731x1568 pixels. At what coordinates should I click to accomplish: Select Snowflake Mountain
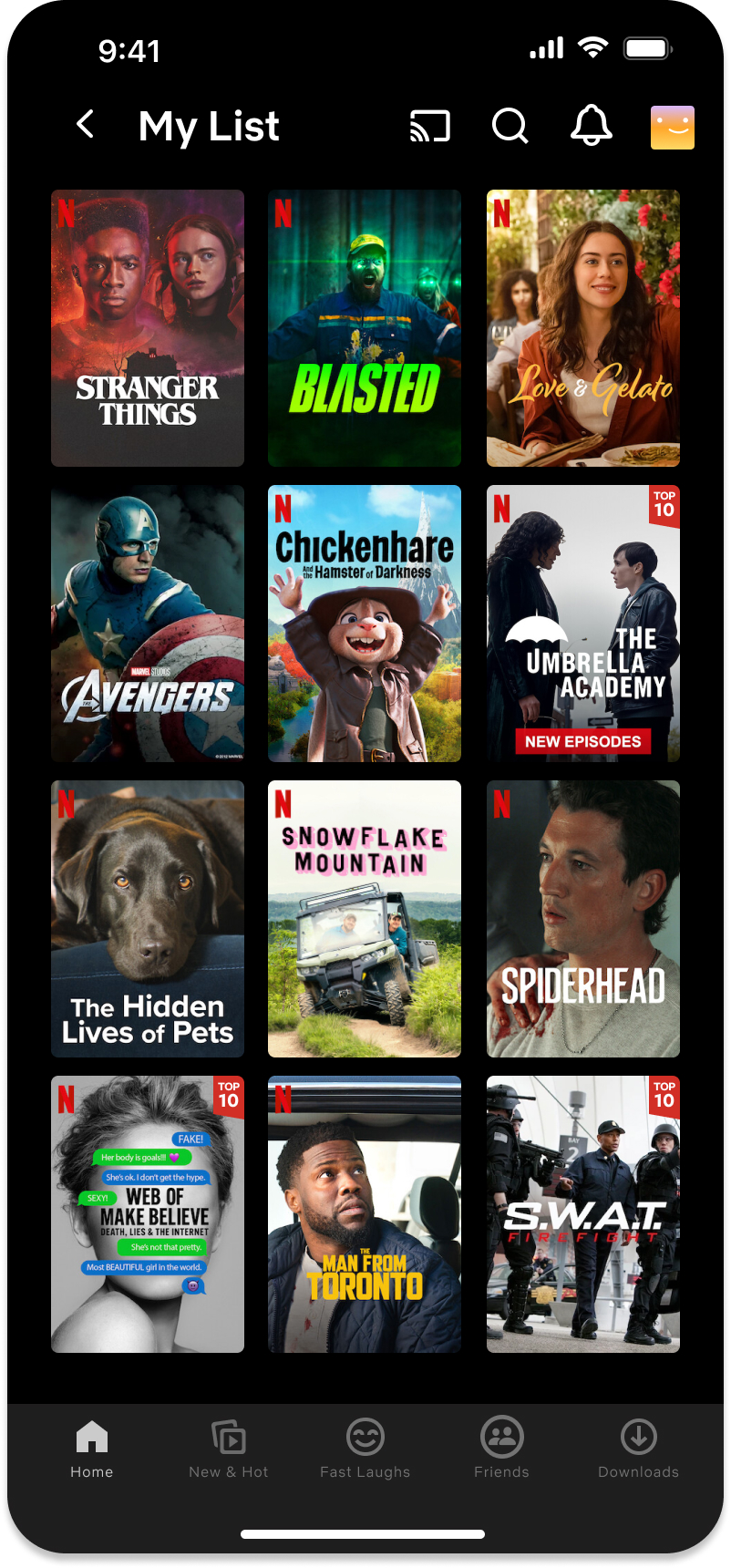click(365, 919)
